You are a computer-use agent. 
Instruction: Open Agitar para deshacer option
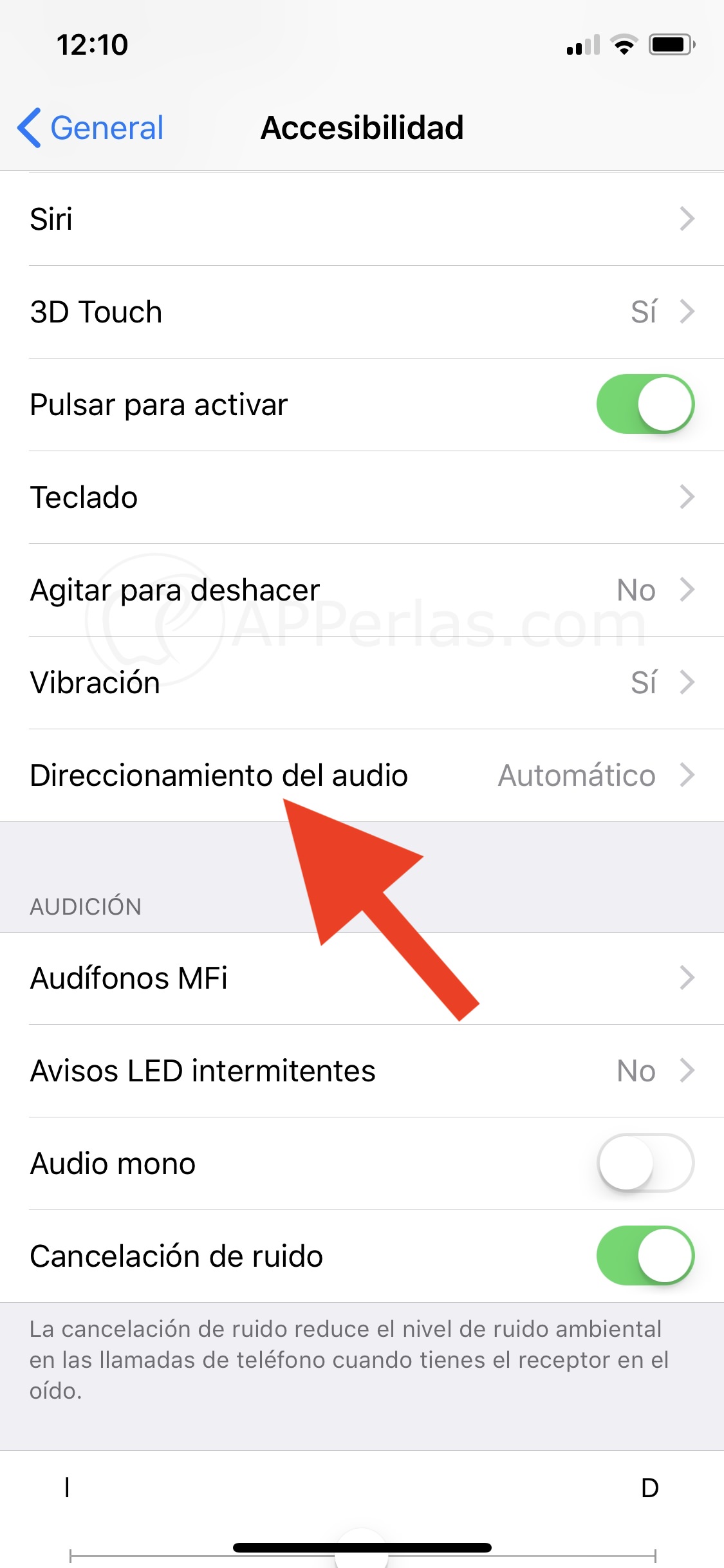362,590
